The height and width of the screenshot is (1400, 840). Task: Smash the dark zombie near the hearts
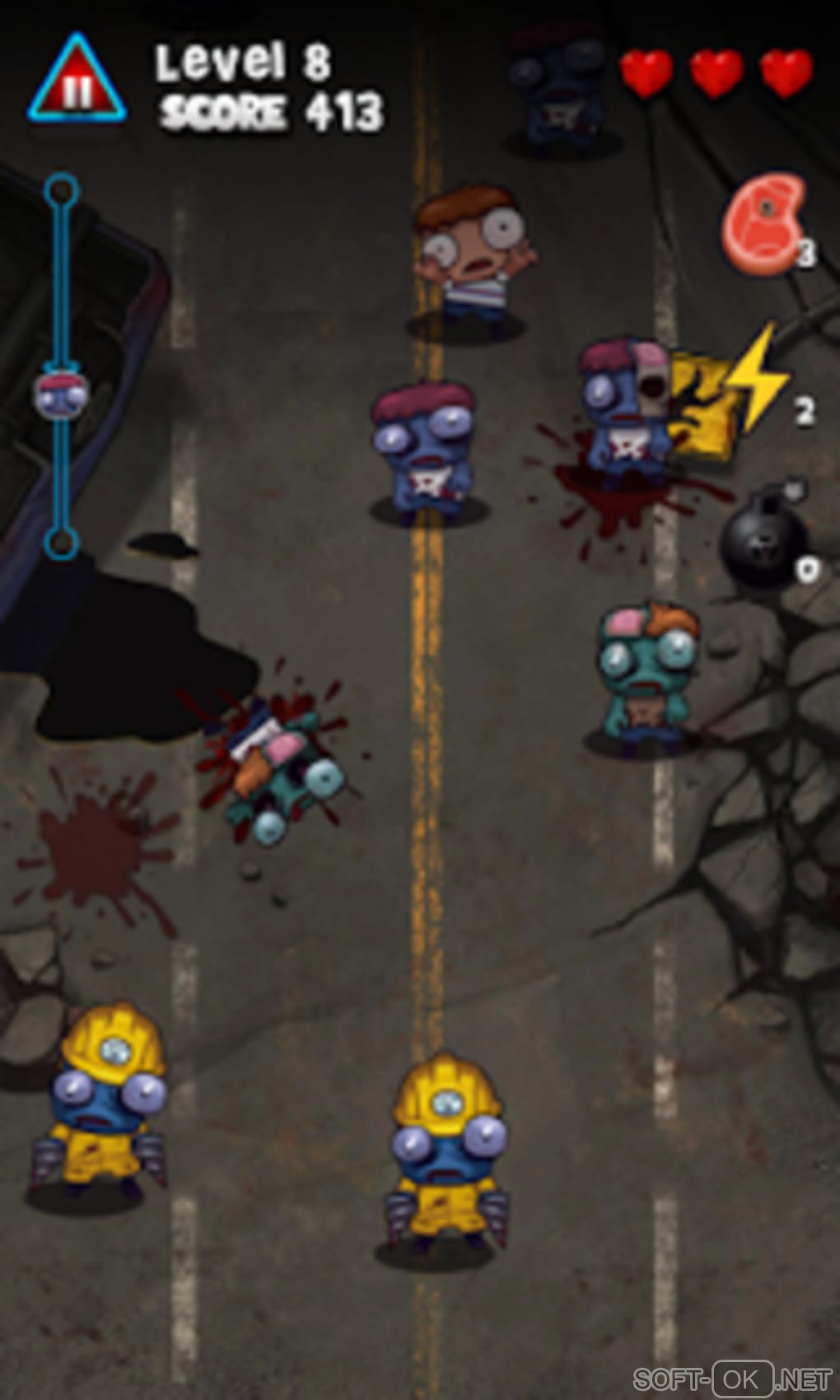(560, 86)
